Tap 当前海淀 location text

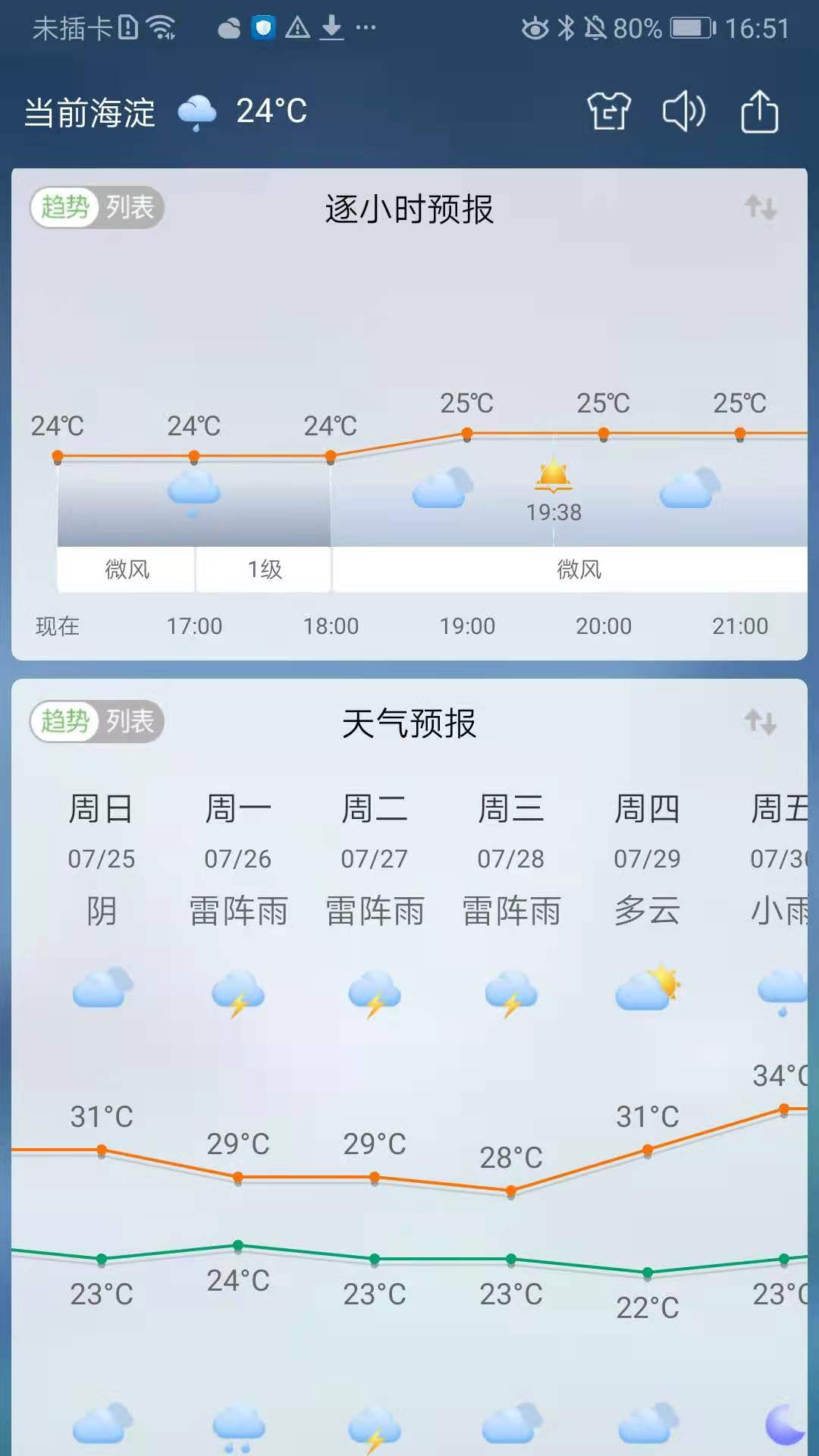pos(89,111)
